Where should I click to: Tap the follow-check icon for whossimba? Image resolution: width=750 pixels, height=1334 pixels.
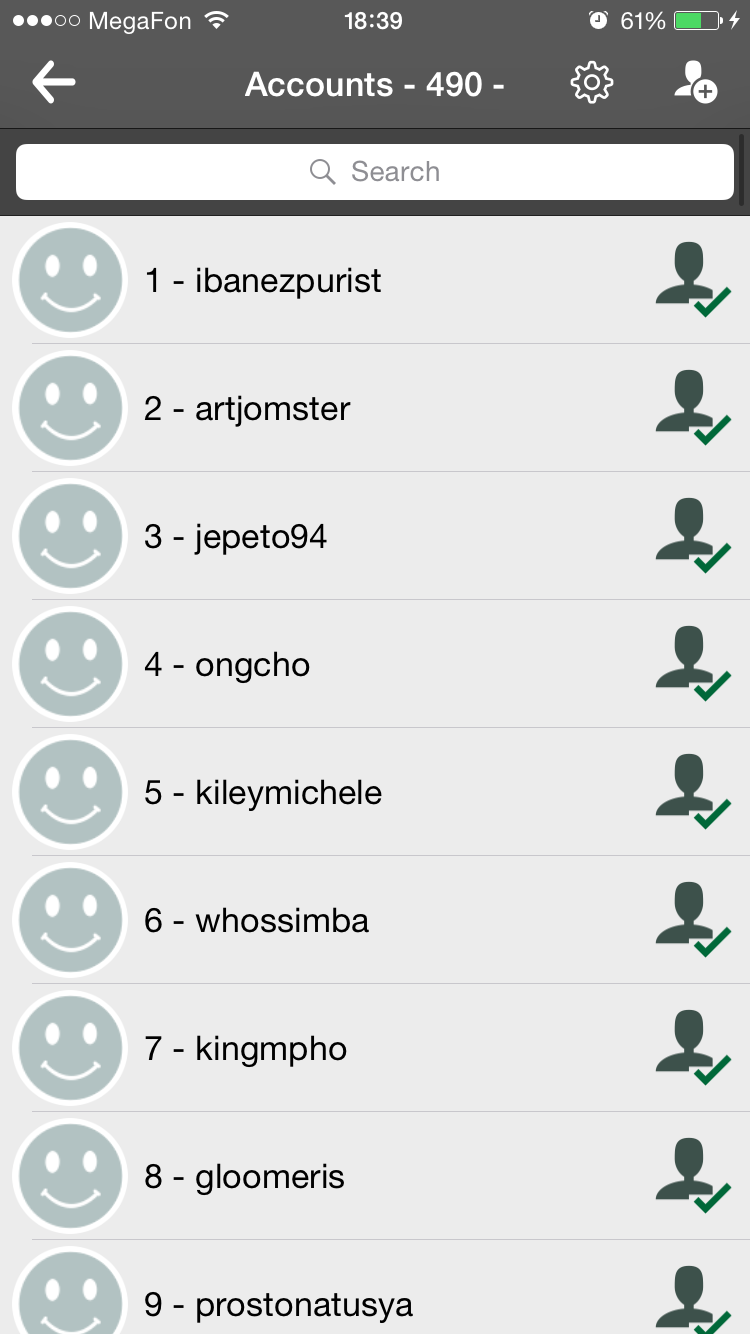pos(693,920)
